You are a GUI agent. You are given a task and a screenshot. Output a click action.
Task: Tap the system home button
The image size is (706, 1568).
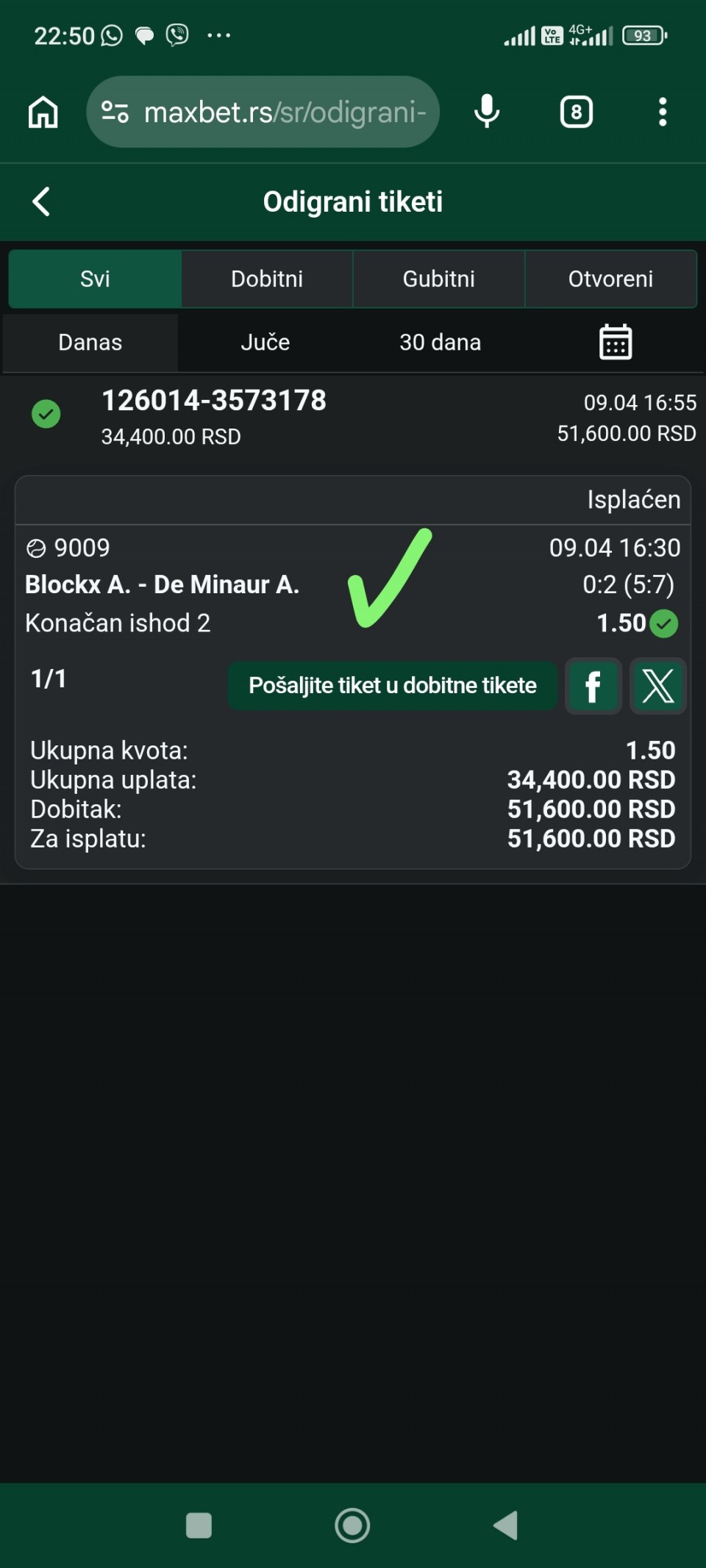pos(352,1525)
